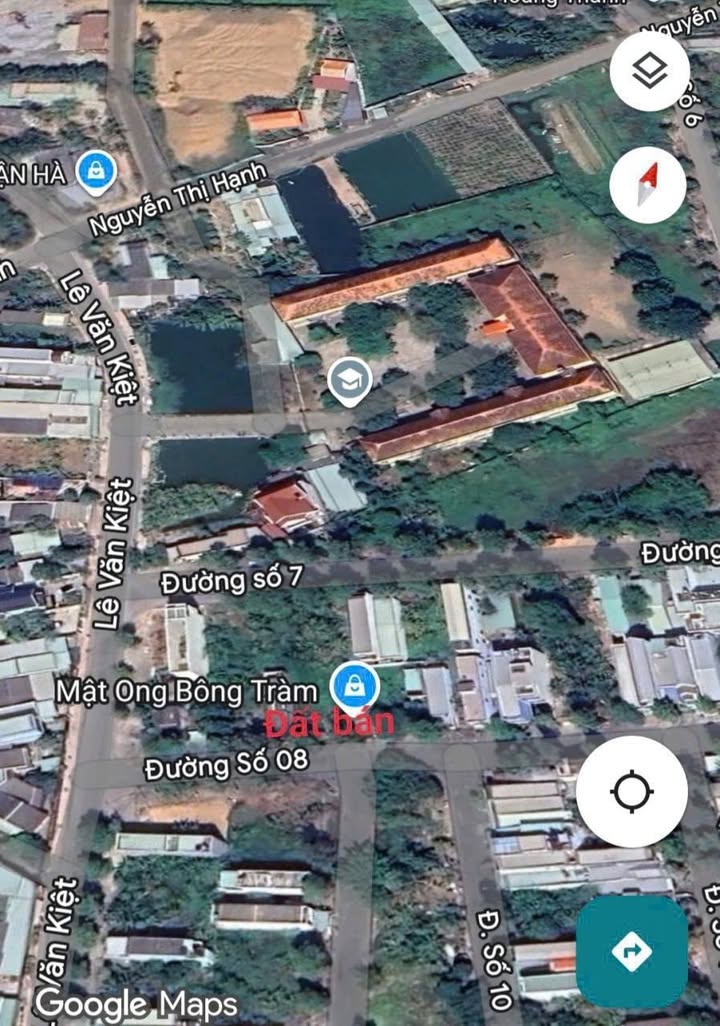The height and width of the screenshot is (1026, 720).
Task: Tap the compass to reorient the map
Action: point(648,185)
